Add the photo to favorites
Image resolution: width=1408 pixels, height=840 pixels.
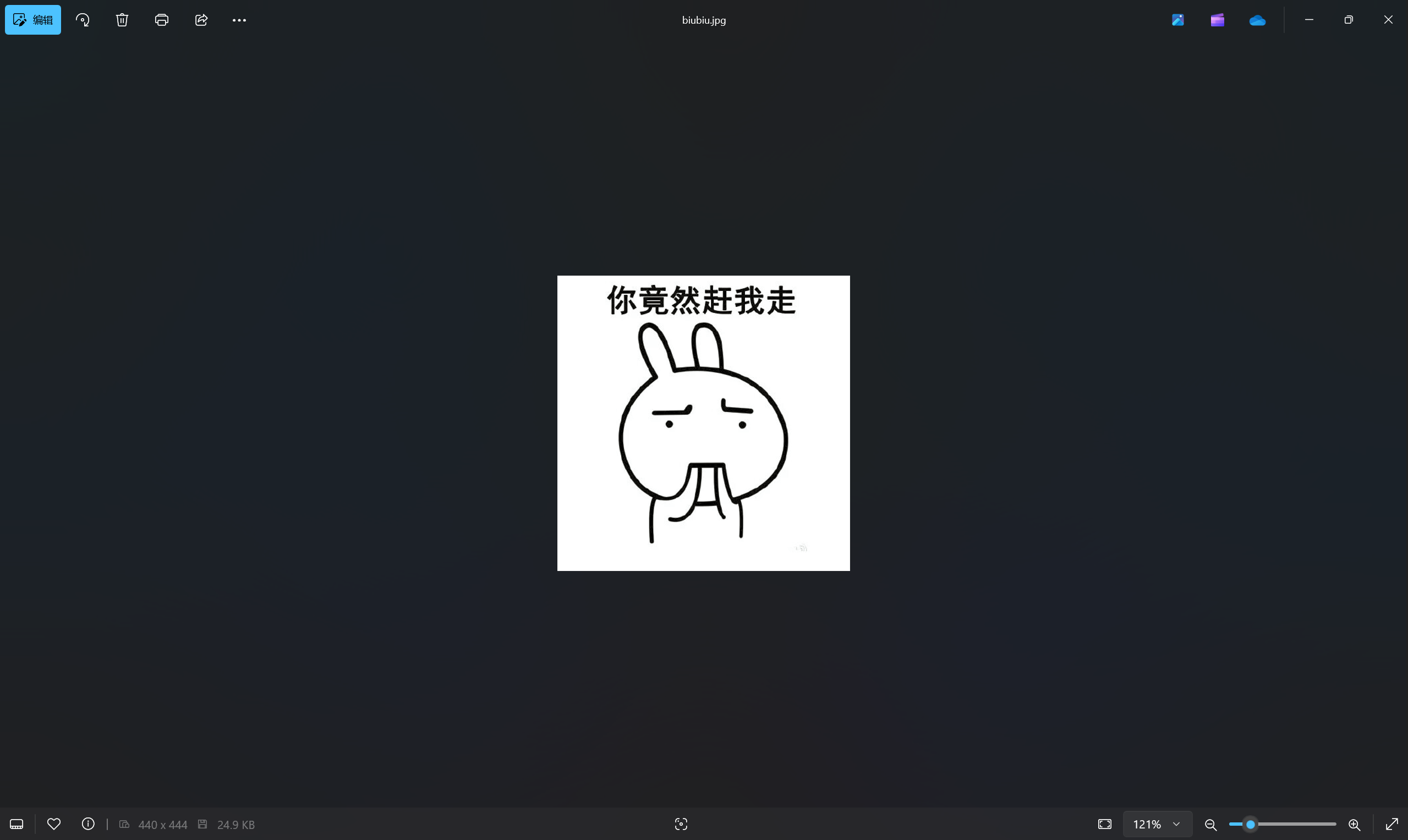54,824
